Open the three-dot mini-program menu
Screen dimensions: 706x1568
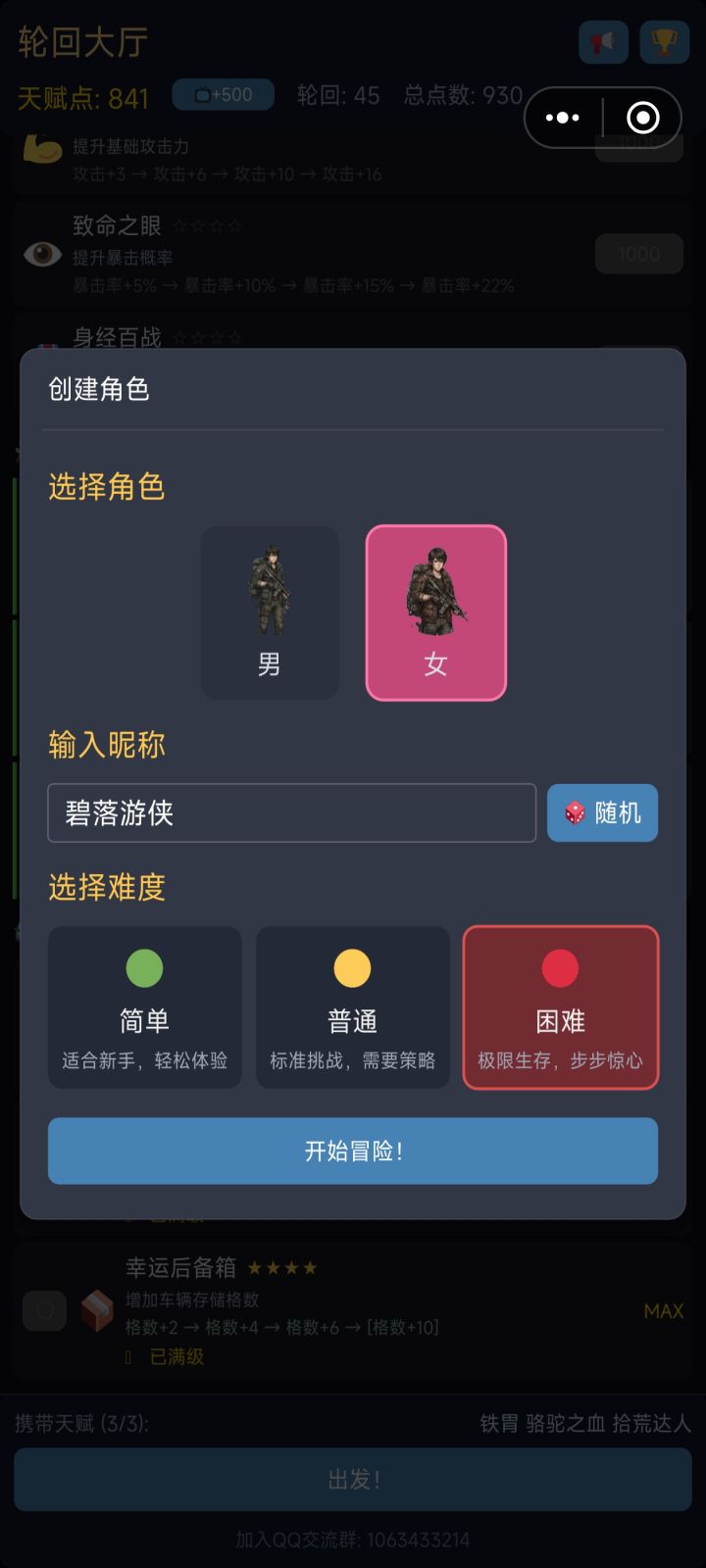point(562,118)
